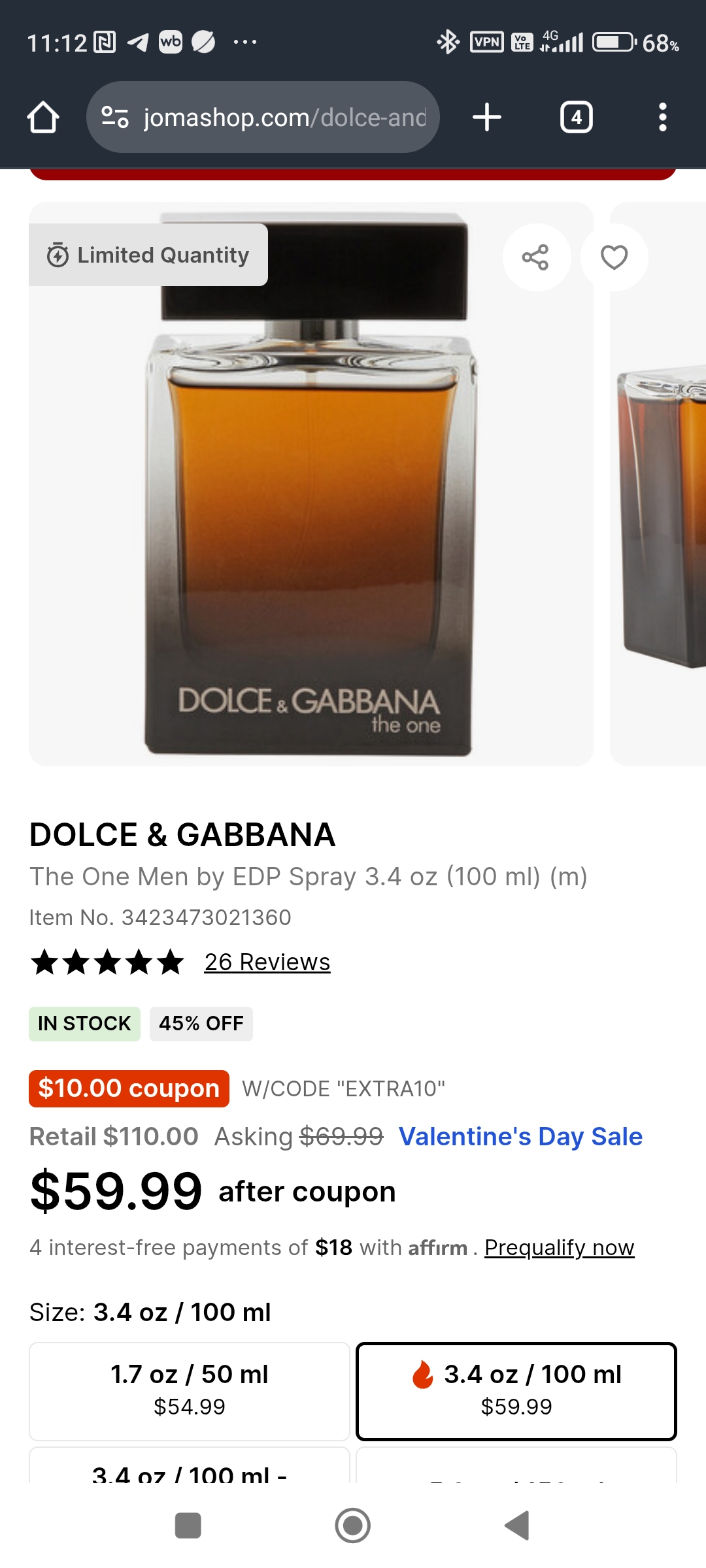View the open tabs switcher
The height and width of the screenshot is (1568, 706).
coord(576,118)
